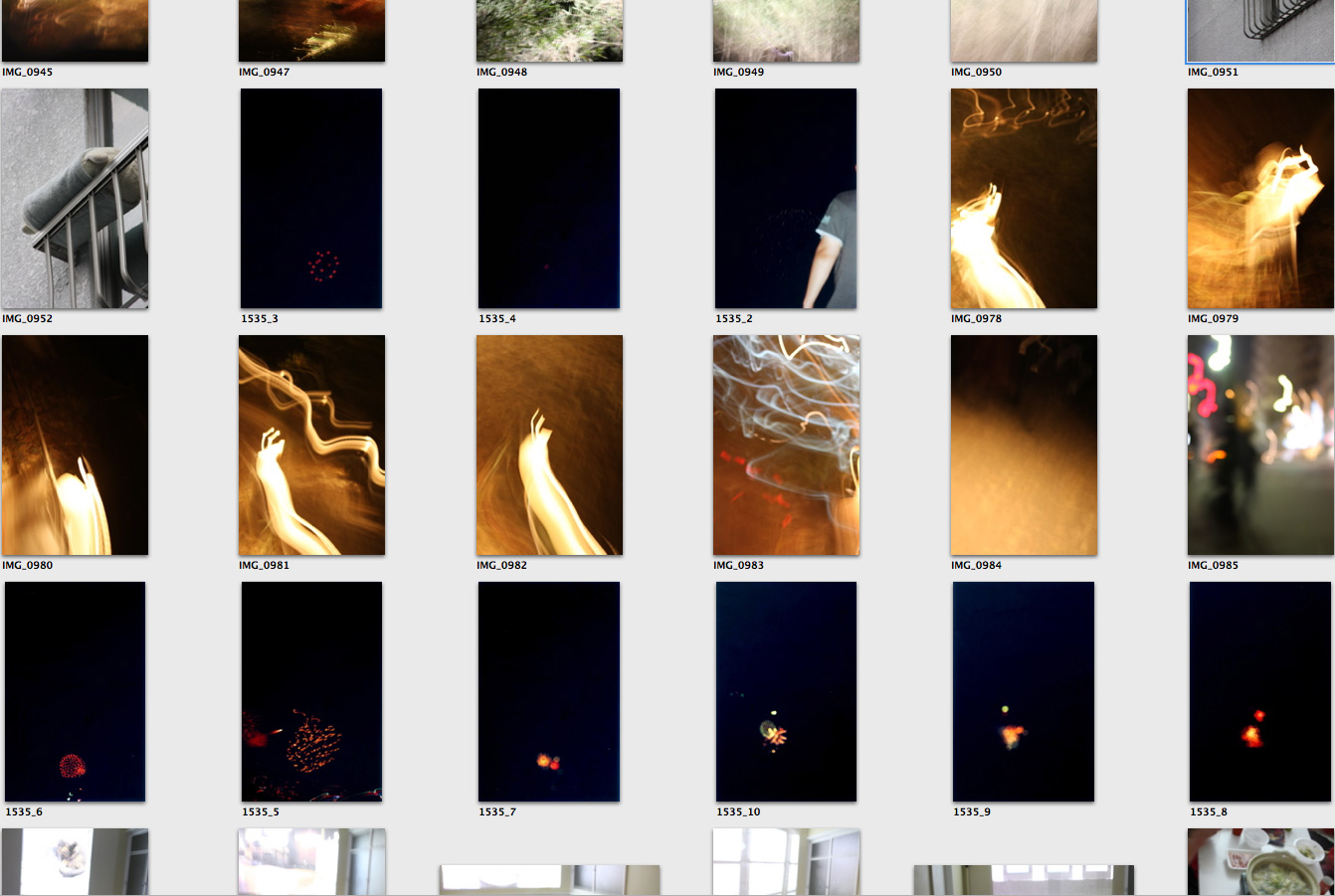Screen dimensions: 1335x896
Task: Select thumbnail 1535_7
Action: pos(549,691)
